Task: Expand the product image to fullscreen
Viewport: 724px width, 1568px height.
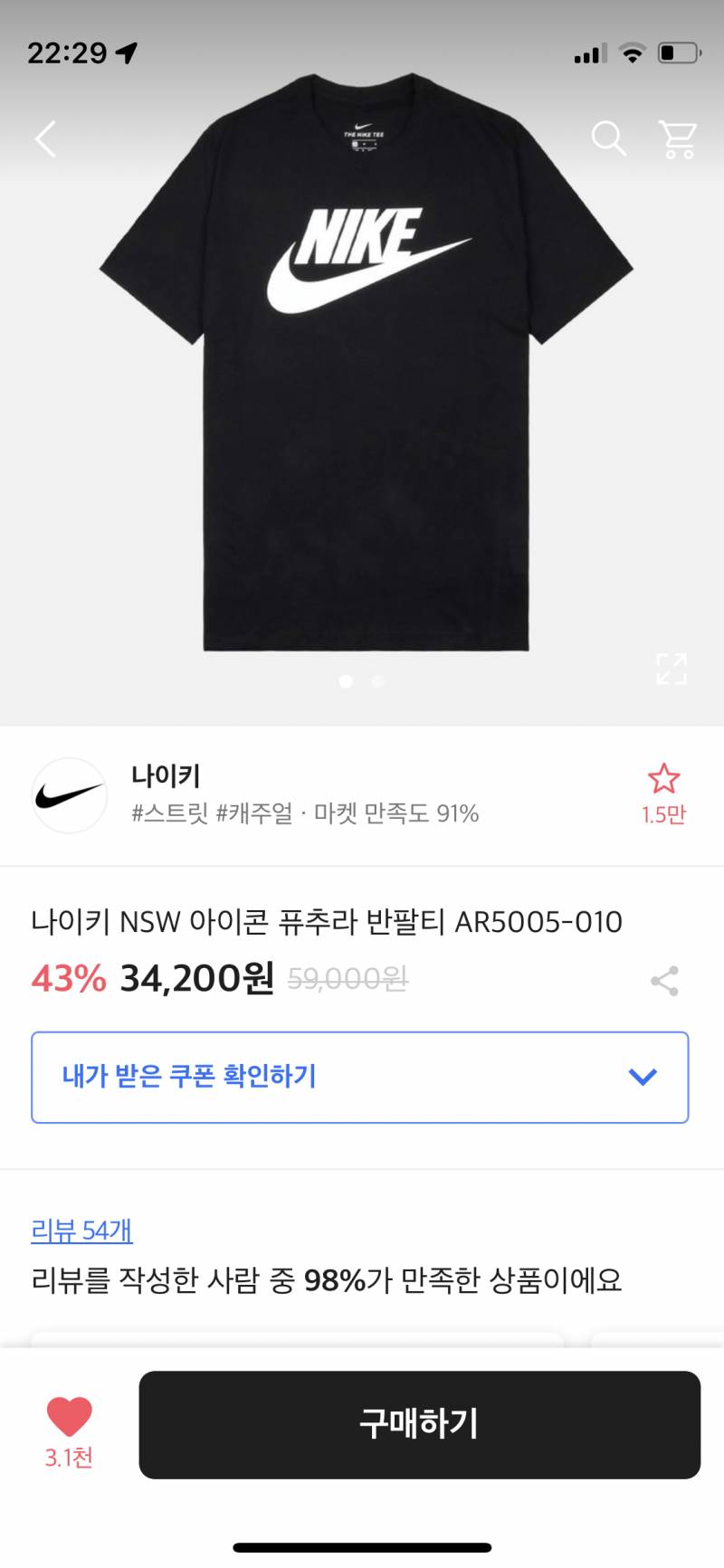Action: click(x=670, y=670)
